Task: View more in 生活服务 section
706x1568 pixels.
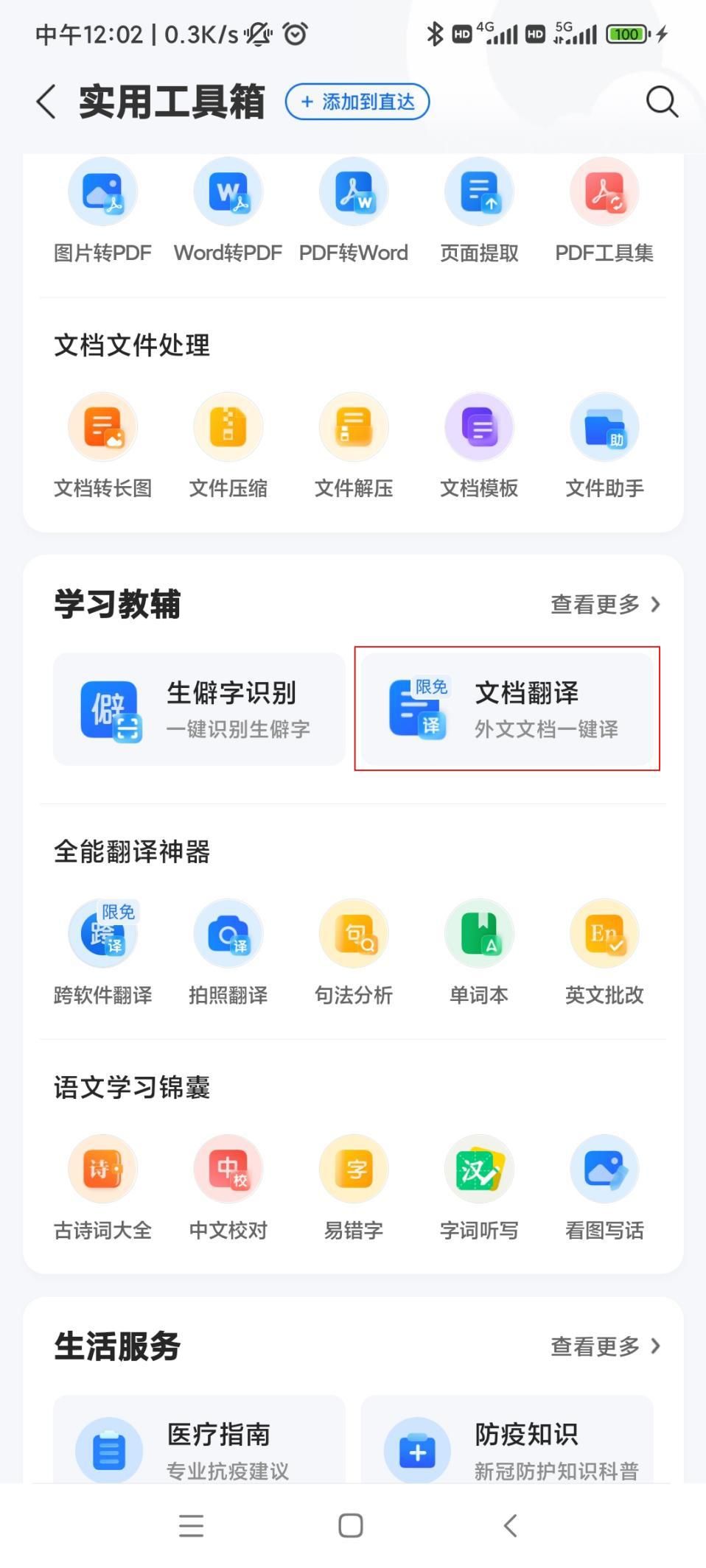Action: pos(605,1346)
